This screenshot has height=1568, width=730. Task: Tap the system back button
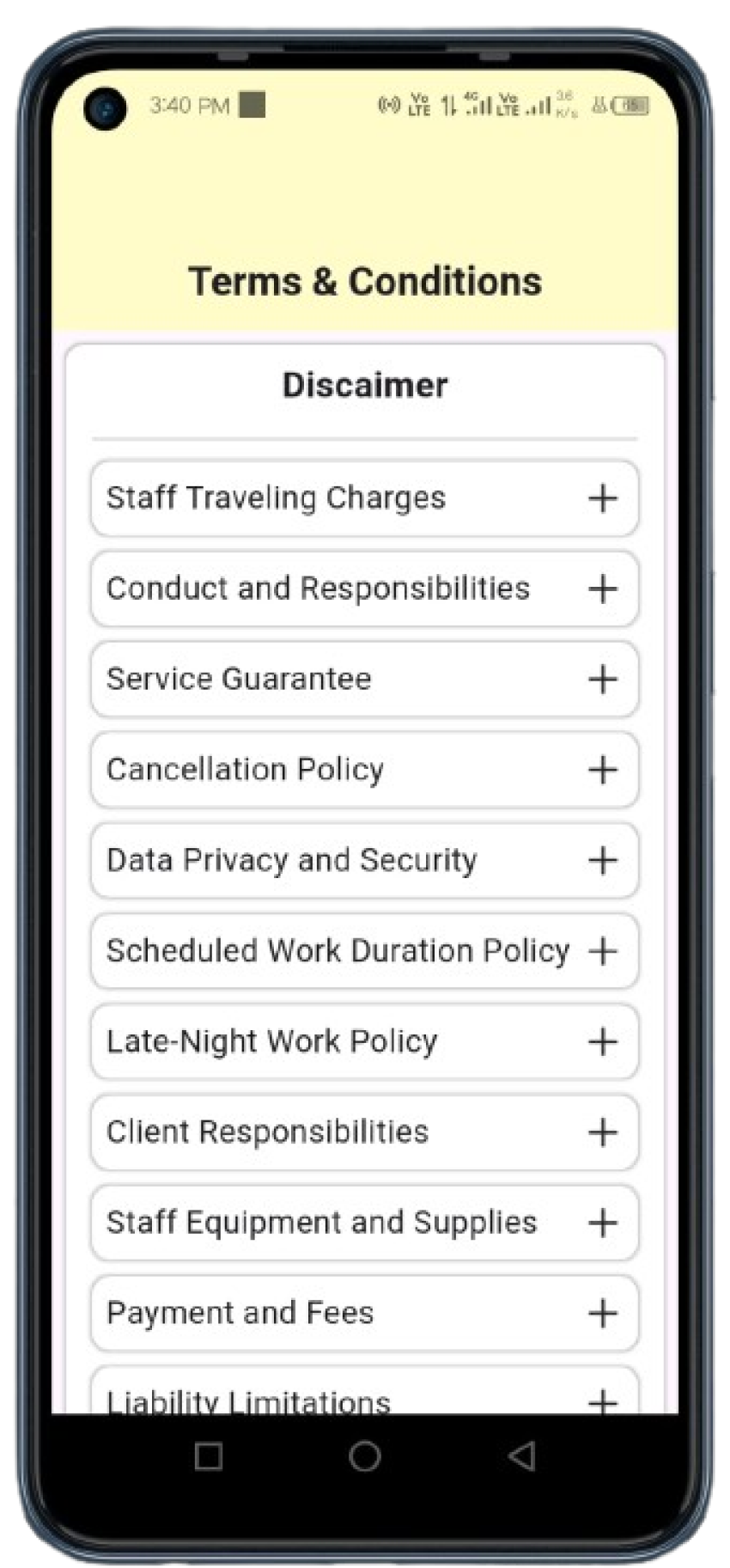click(x=521, y=1455)
